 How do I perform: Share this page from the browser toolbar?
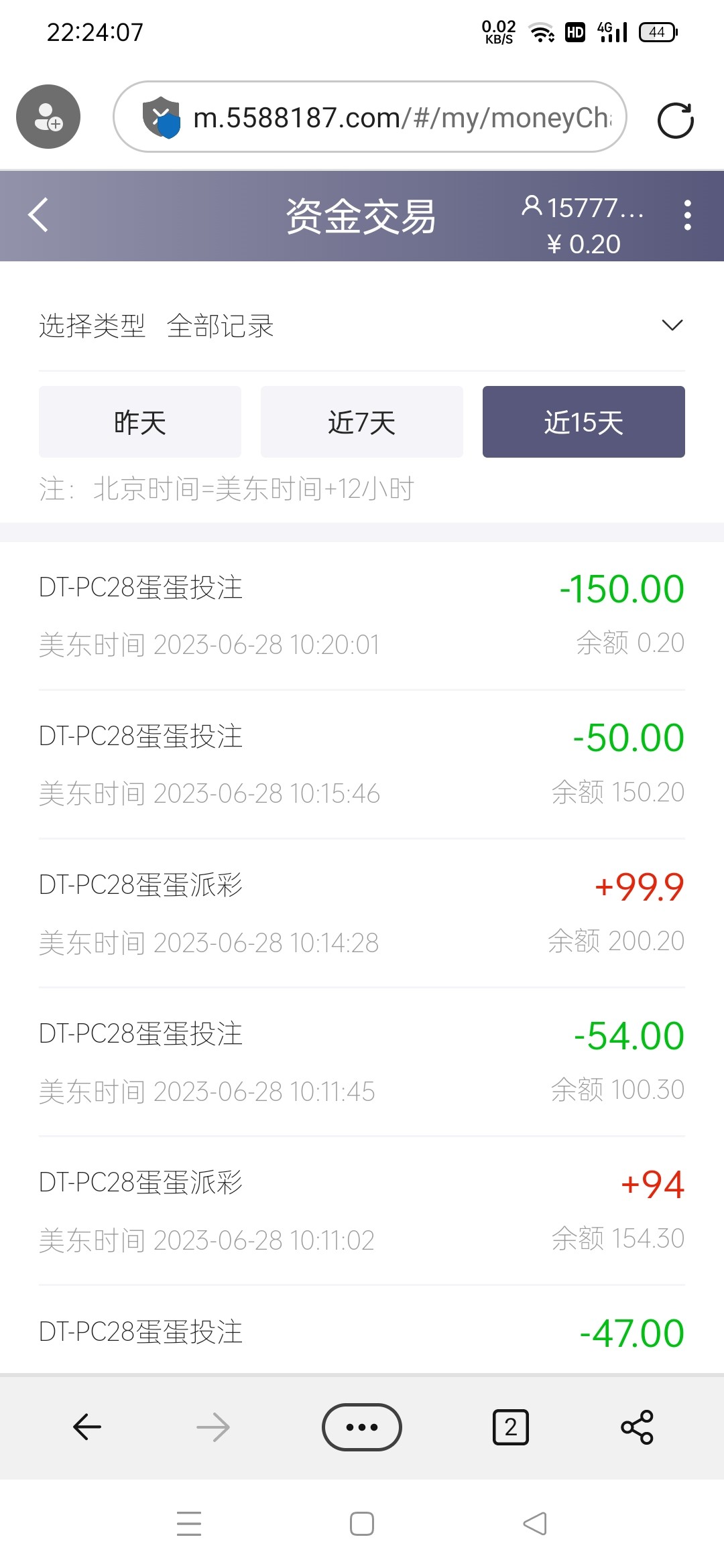point(637,1427)
